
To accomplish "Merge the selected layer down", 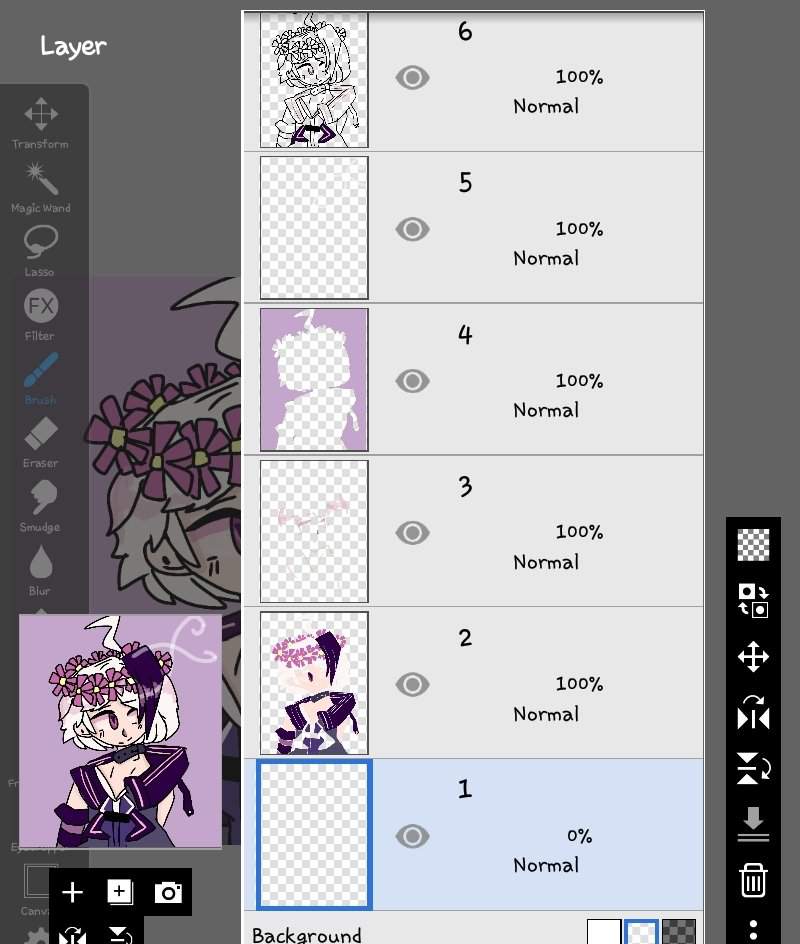I will [x=753, y=822].
